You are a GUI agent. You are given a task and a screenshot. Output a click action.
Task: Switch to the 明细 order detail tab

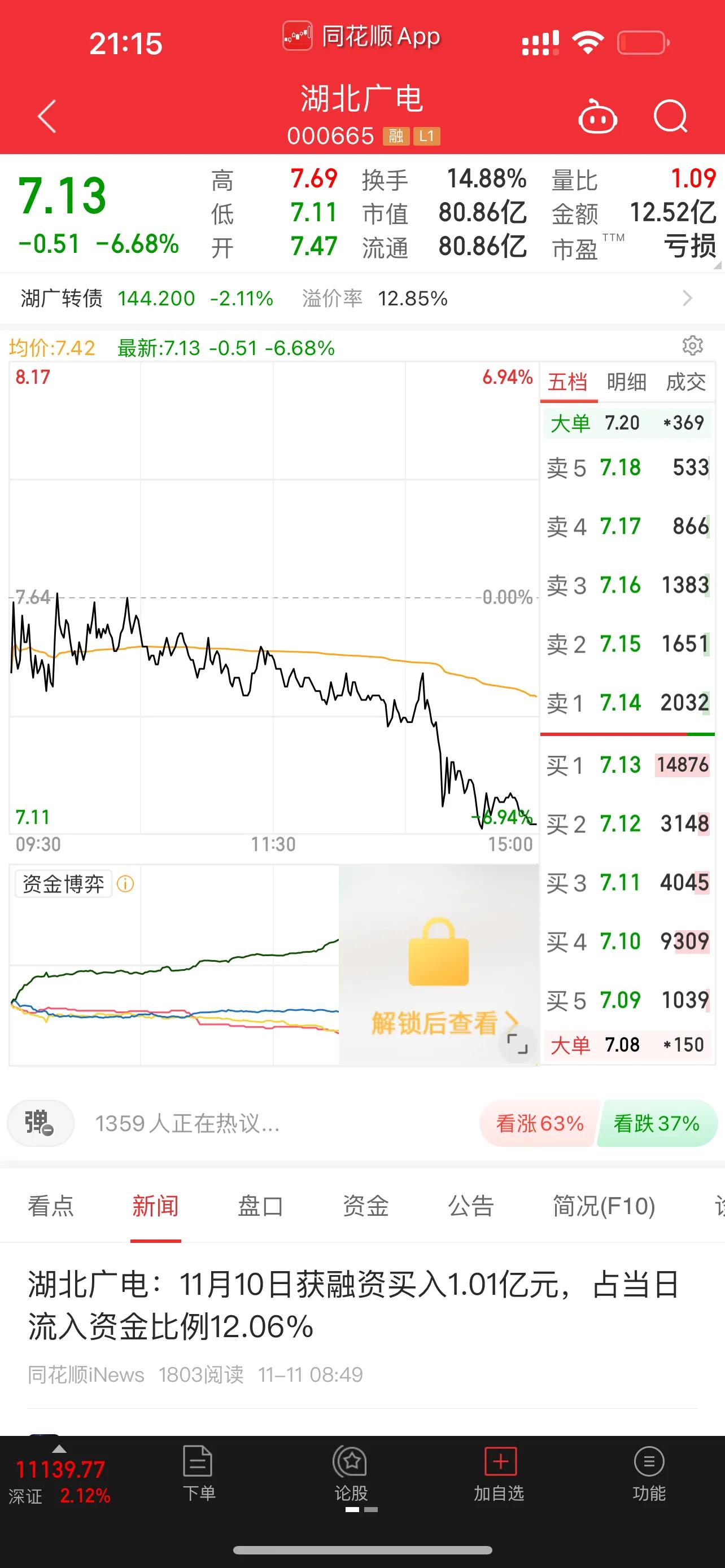[625, 382]
